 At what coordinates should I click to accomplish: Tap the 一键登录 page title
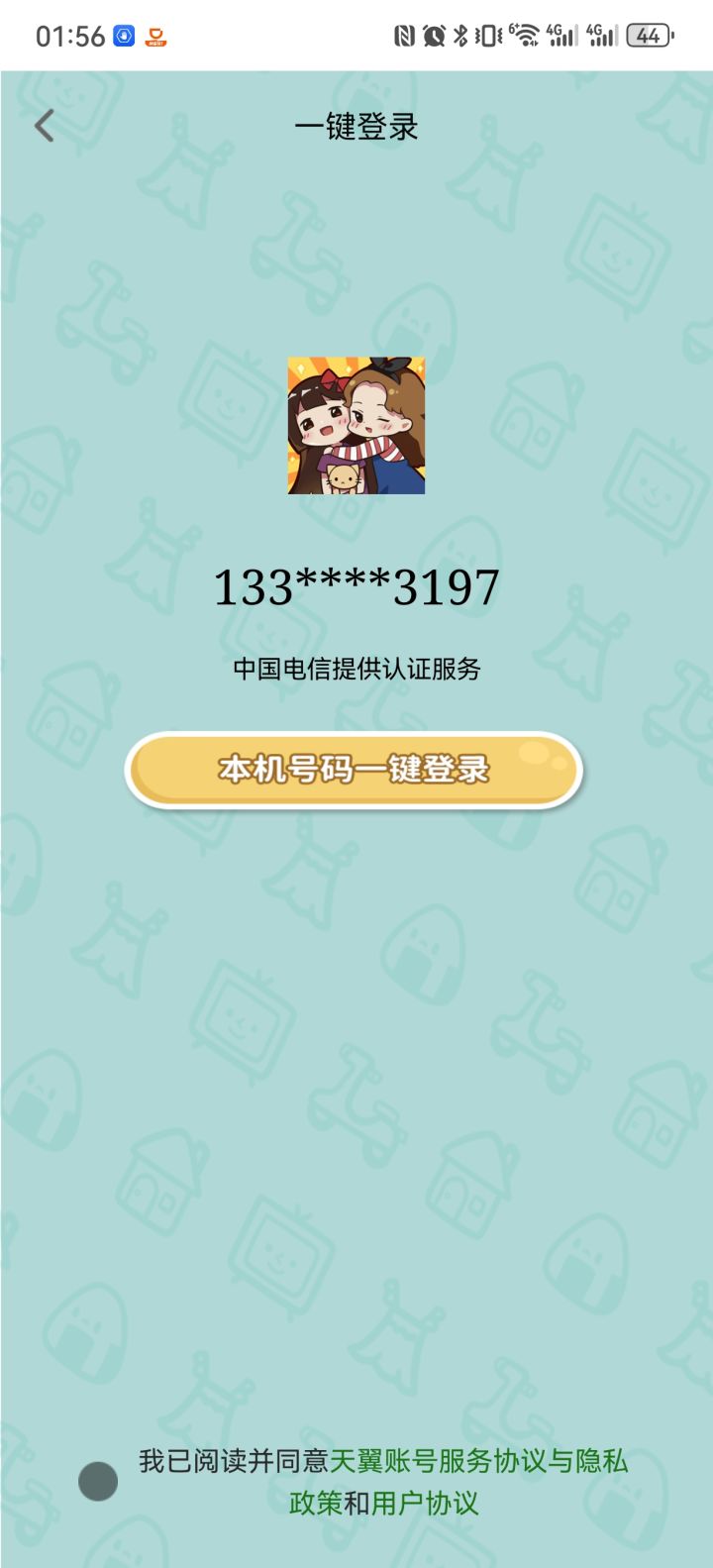356,128
